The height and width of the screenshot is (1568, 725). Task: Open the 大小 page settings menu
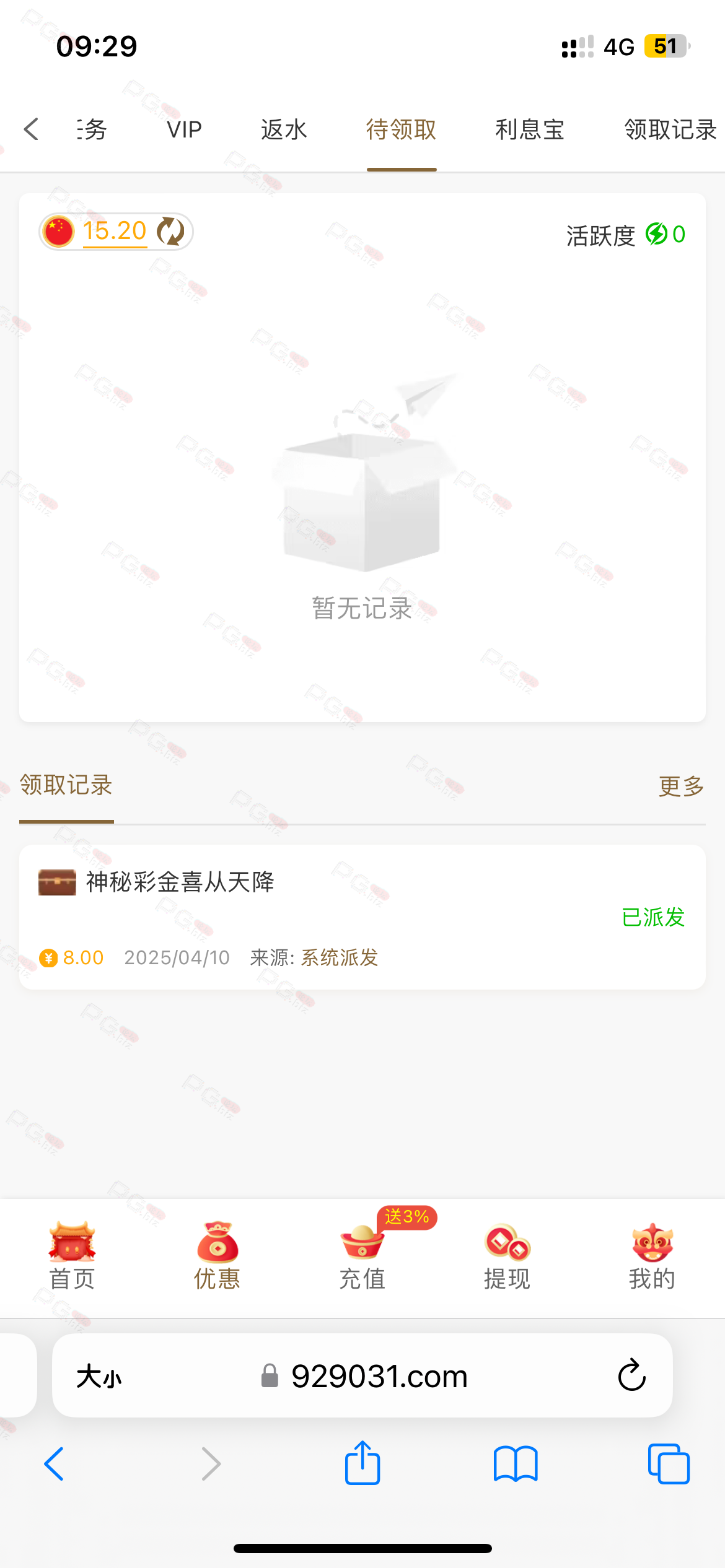click(99, 1377)
